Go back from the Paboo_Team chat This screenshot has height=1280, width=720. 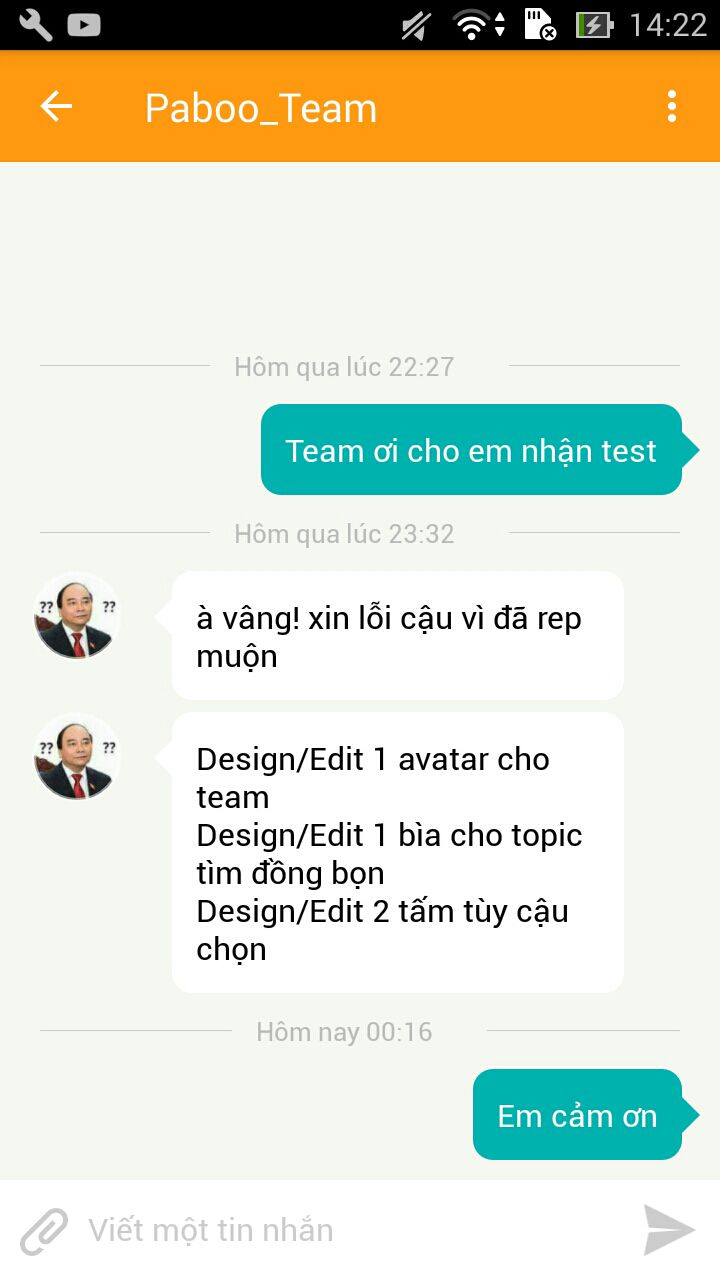[x=56, y=106]
